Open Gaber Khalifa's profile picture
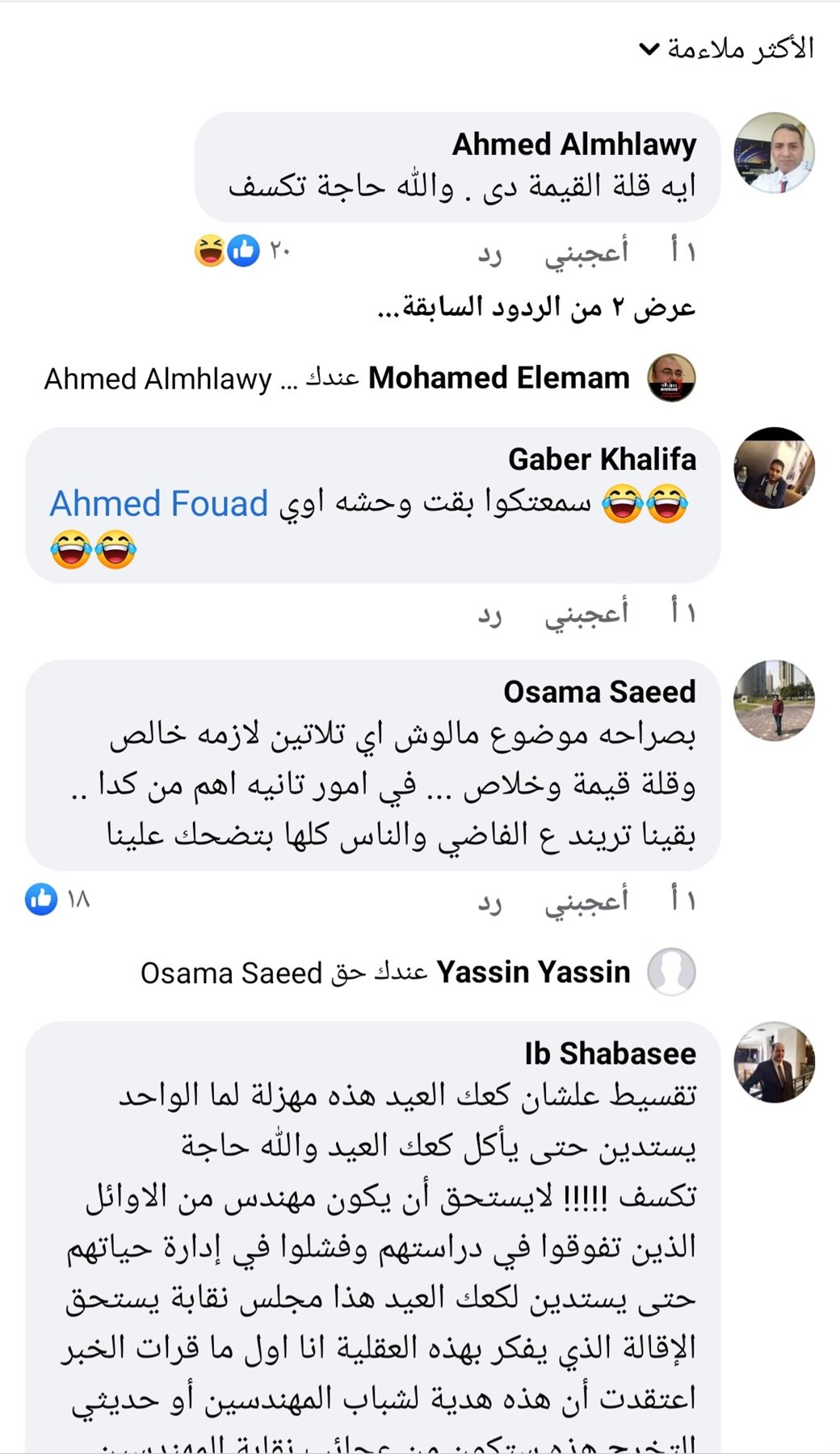Image resolution: width=840 pixels, height=1454 pixels. click(x=774, y=468)
